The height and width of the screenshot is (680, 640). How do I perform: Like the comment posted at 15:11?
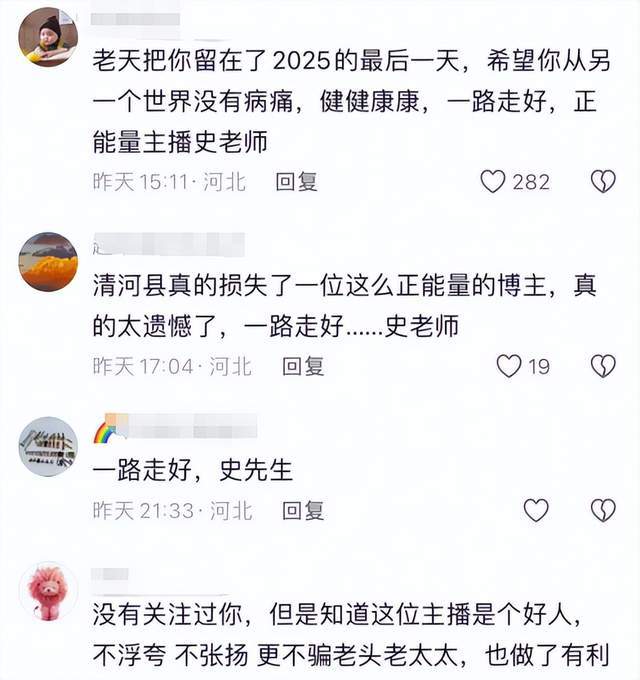[x=493, y=181]
